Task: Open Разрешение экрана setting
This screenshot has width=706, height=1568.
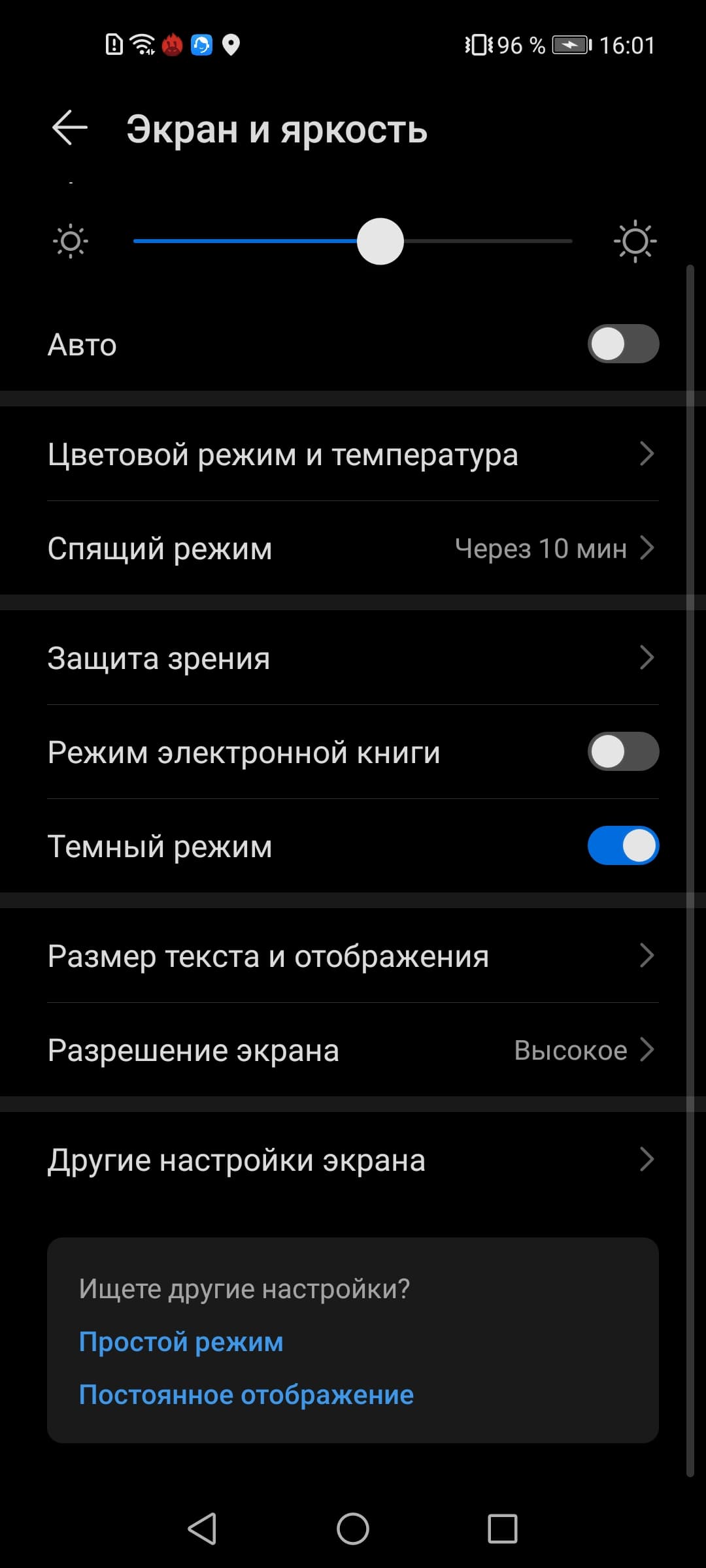Action: point(352,1050)
